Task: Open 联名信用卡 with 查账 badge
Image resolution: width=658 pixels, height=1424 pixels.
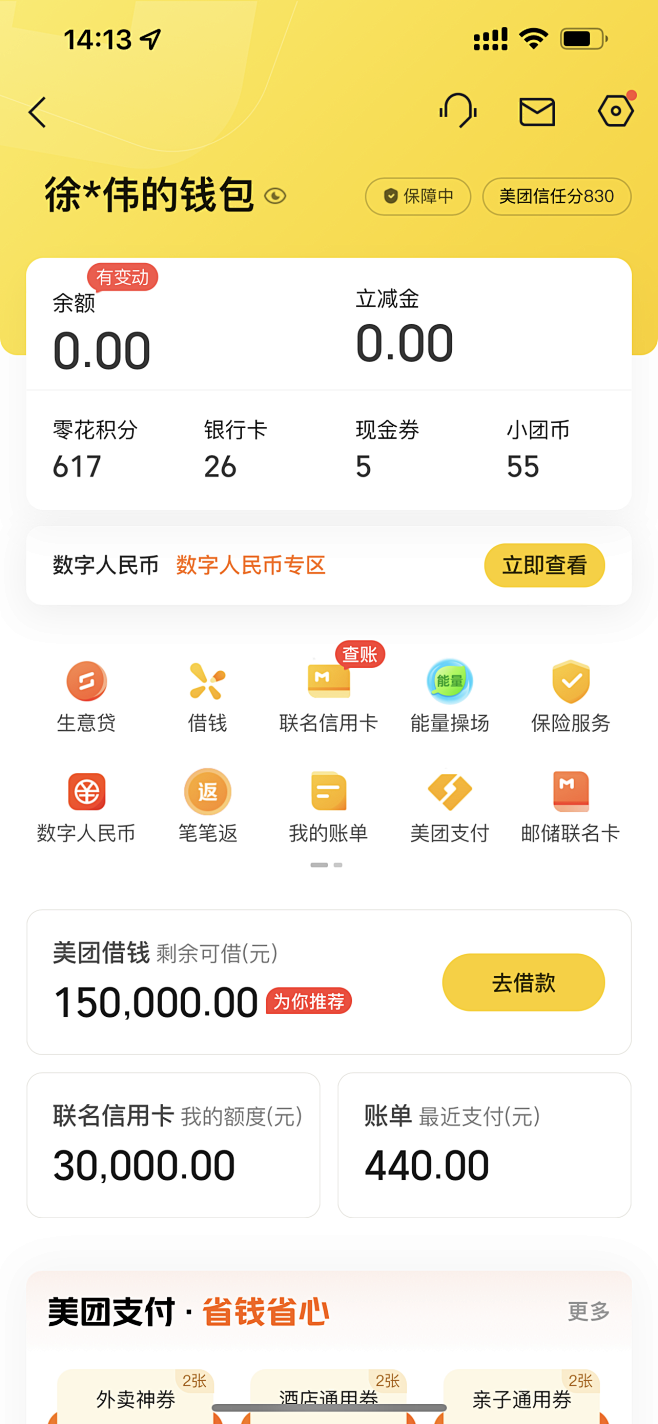Action: tap(329, 697)
